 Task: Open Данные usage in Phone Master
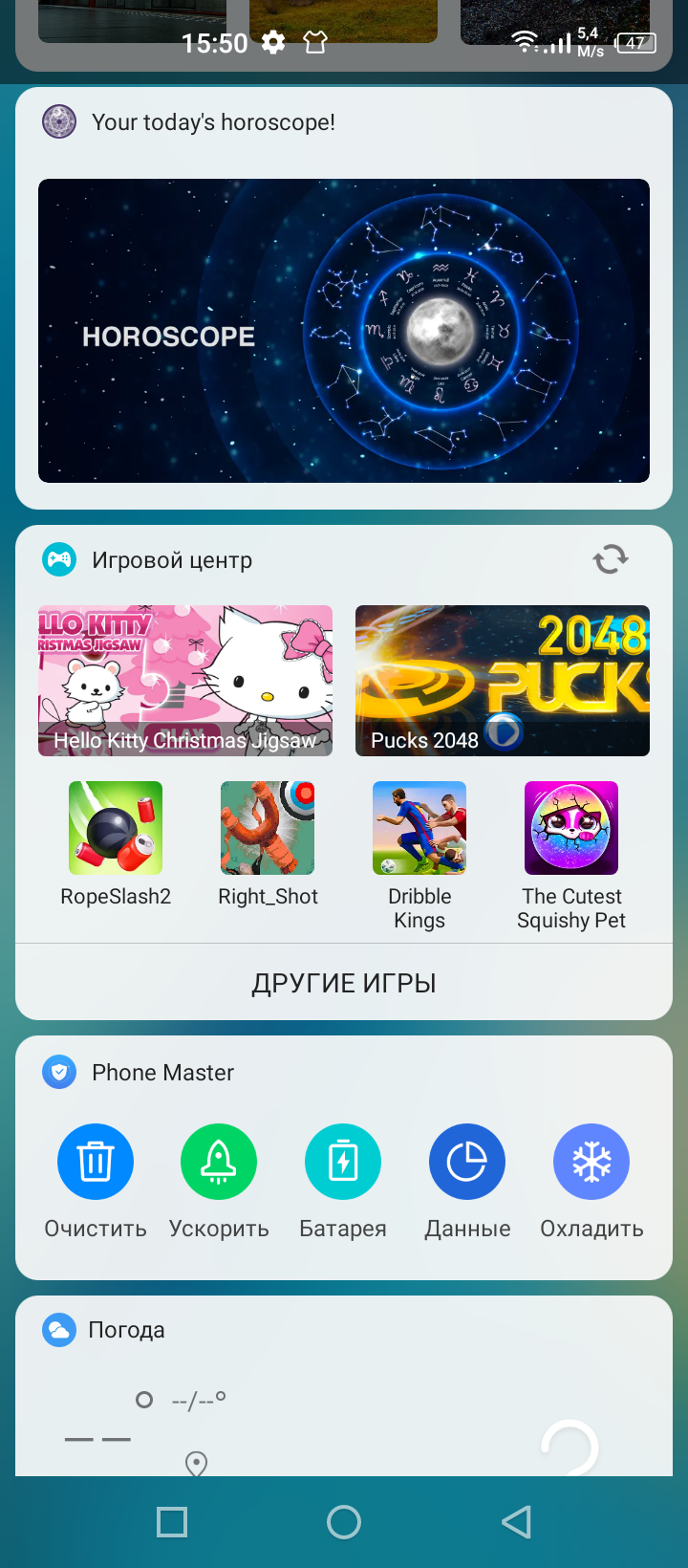[x=467, y=1162]
